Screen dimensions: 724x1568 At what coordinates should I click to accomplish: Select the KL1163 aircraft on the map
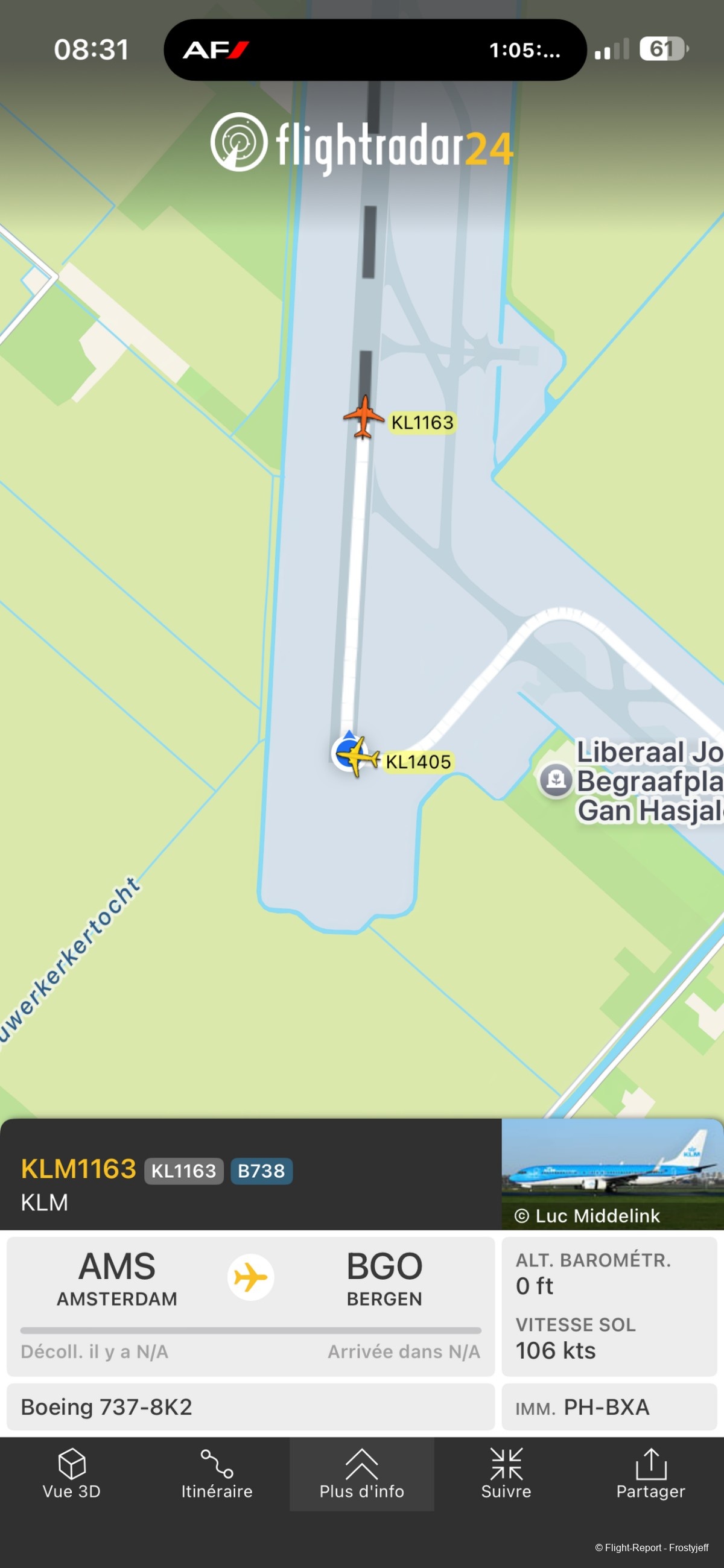364,417
